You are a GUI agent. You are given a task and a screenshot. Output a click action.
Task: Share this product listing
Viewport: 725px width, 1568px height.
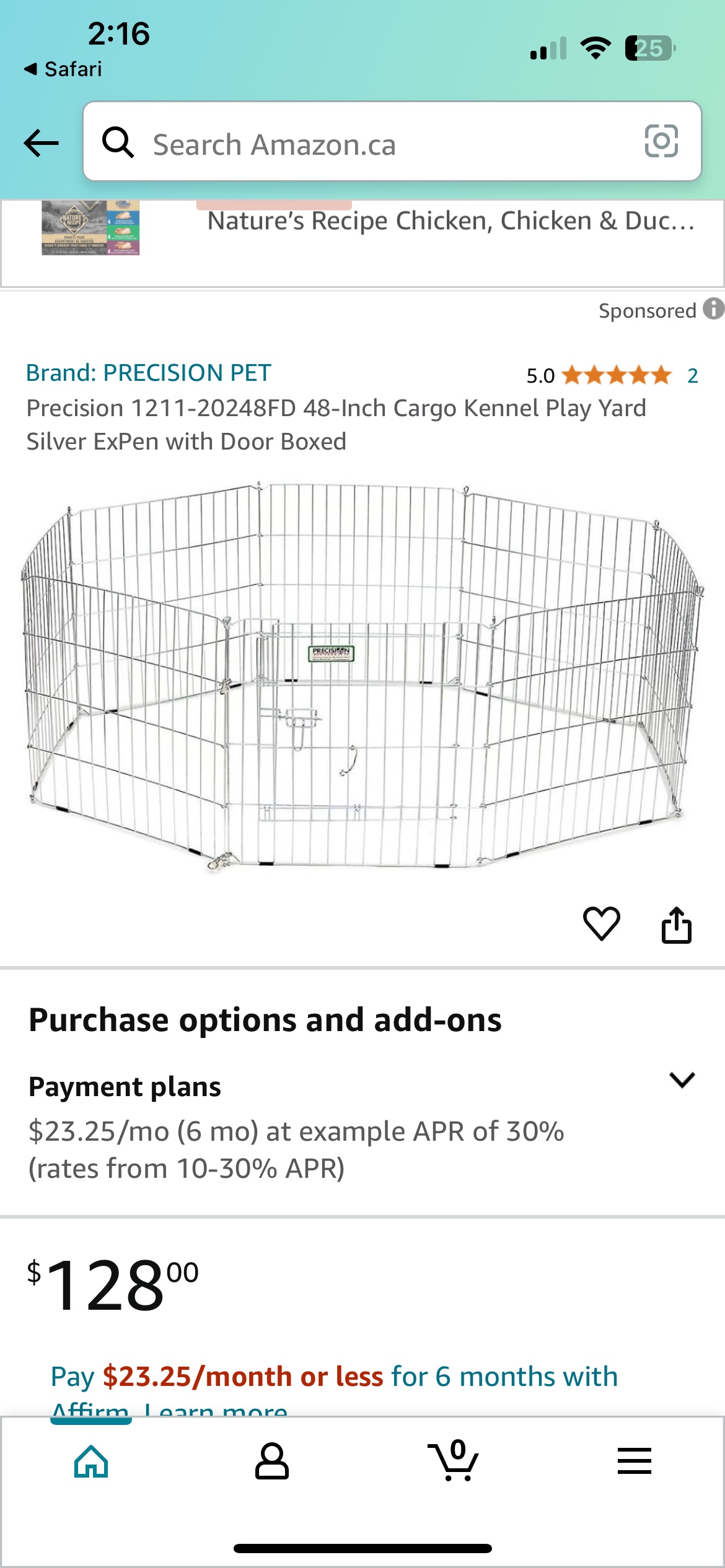tap(676, 925)
